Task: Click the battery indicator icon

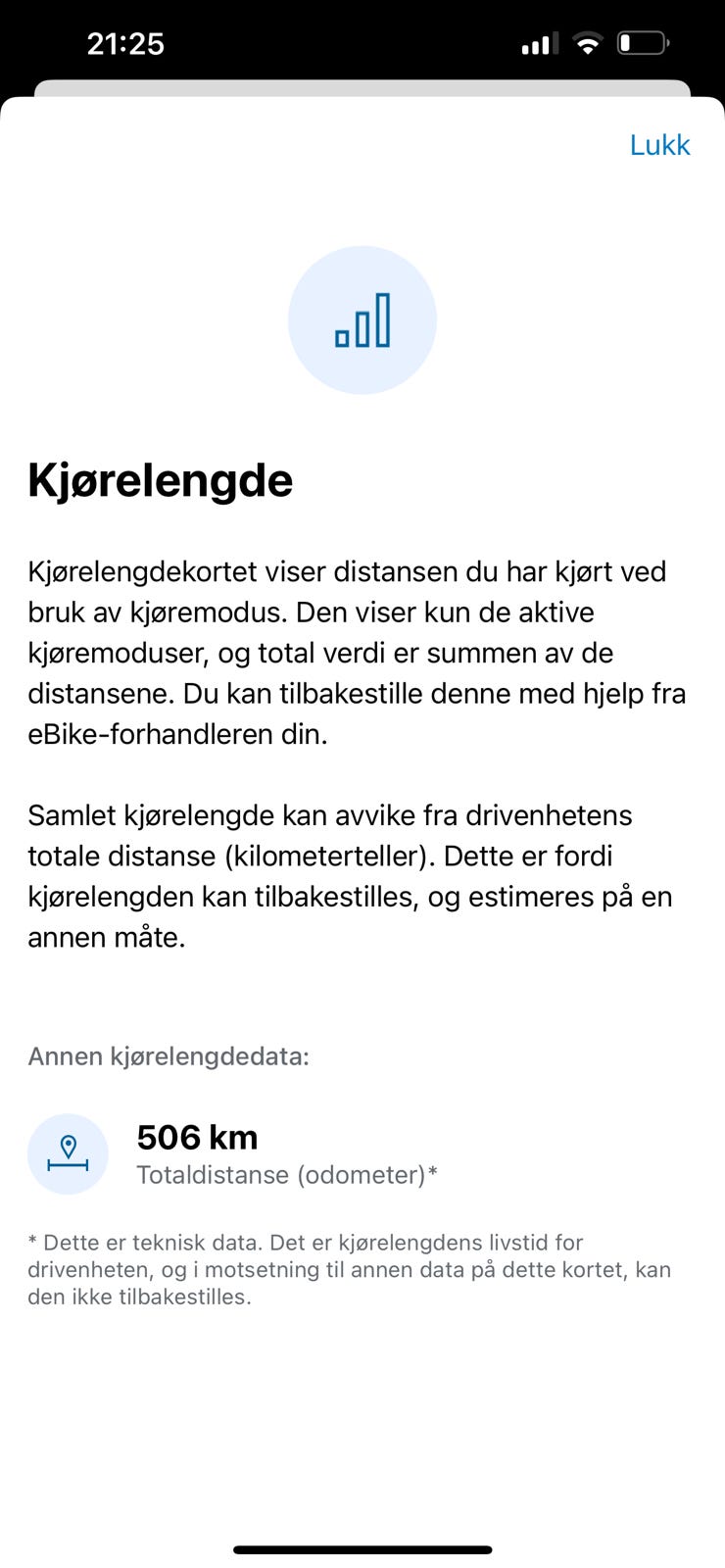Action: tap(642, 43)
